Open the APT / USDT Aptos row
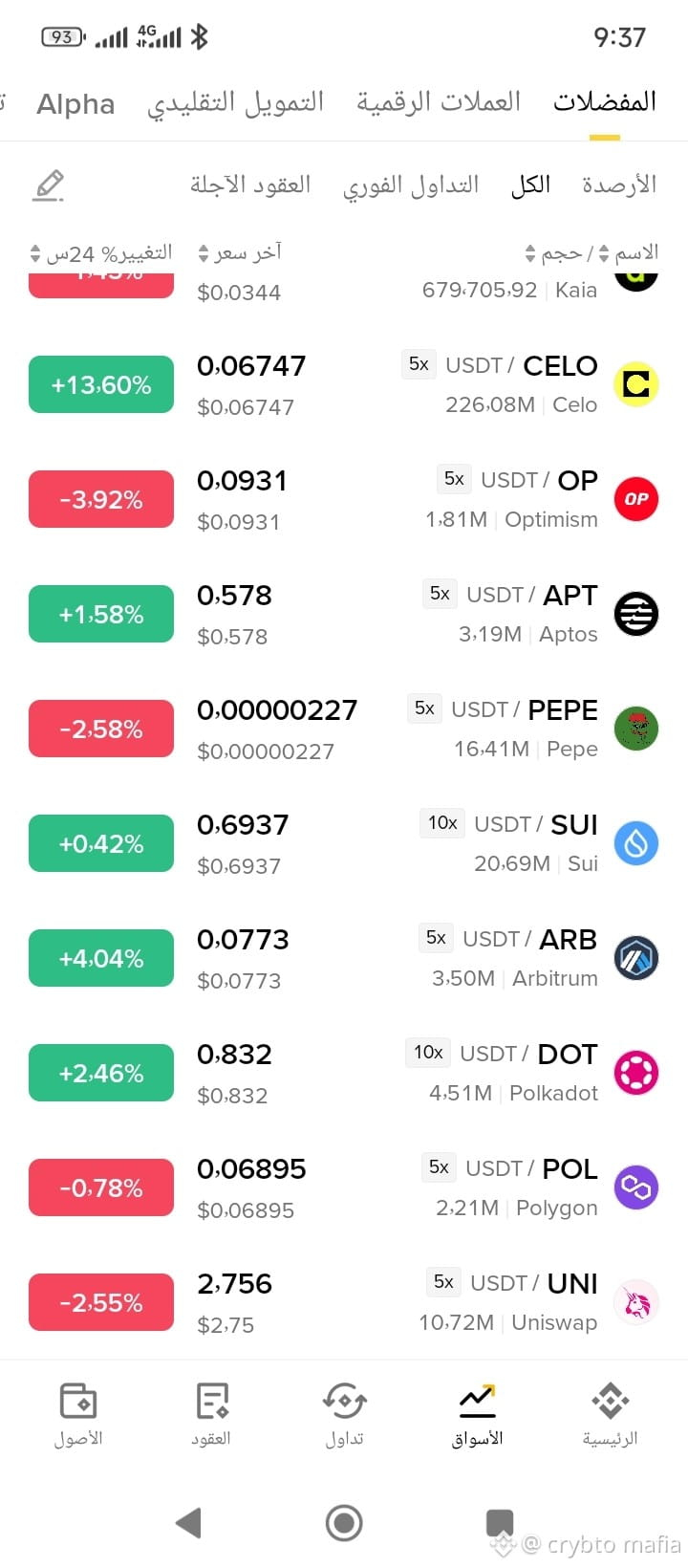 coord(344,614)
